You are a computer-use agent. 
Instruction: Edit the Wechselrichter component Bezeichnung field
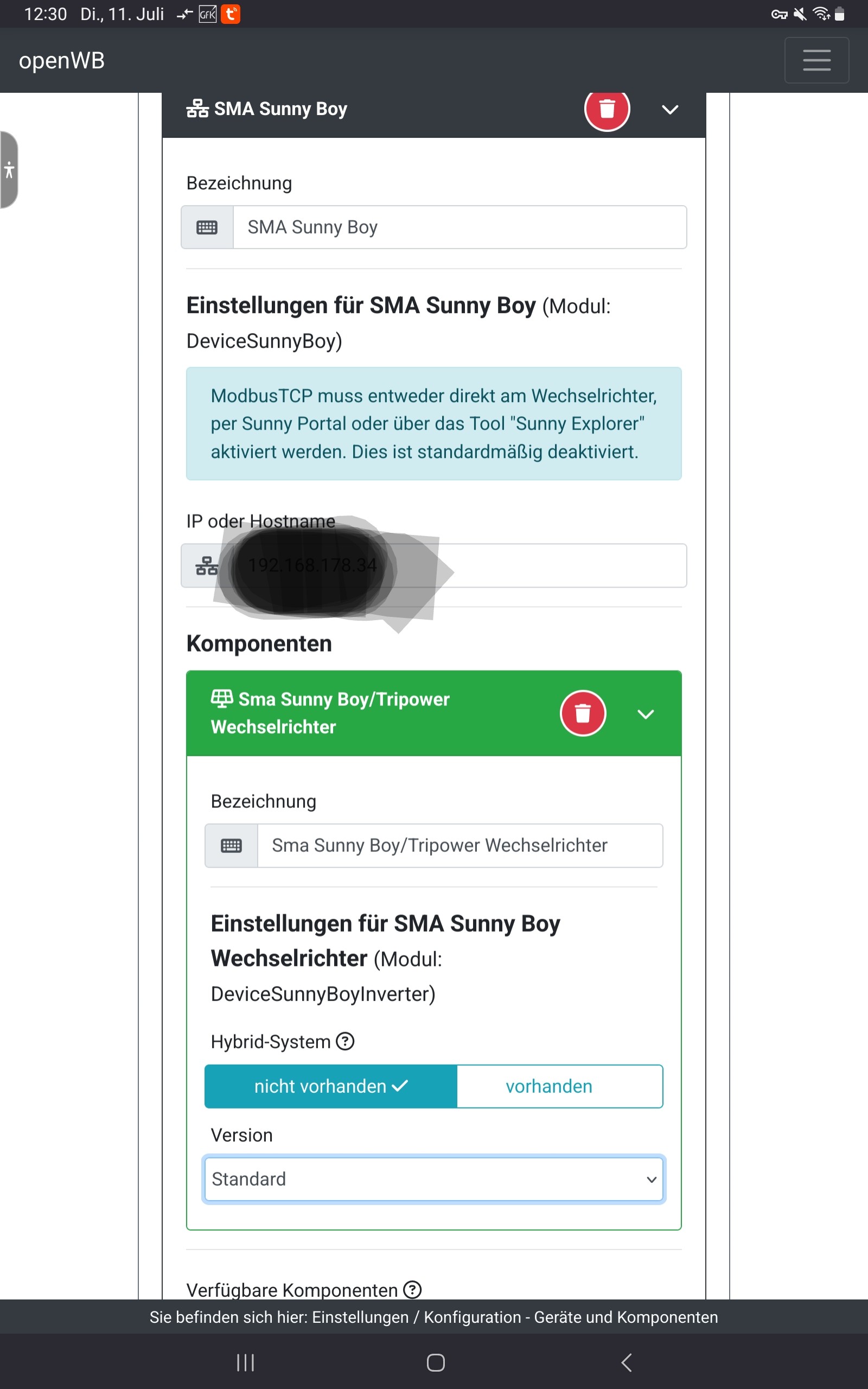coord(459,845)
